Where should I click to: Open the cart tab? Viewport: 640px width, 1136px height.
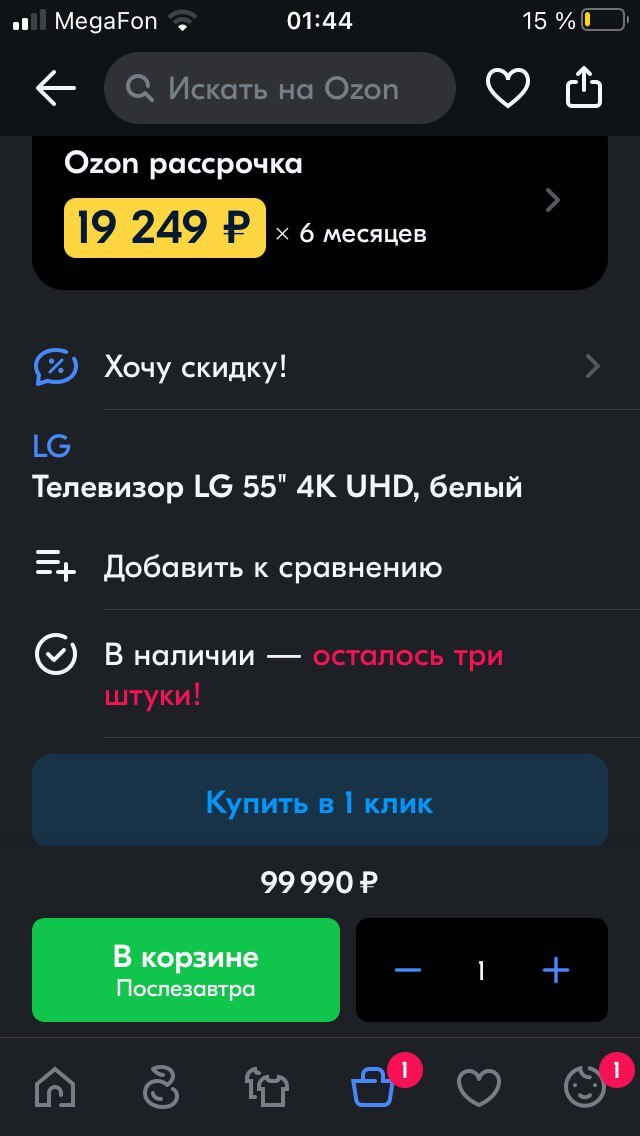[x=373, y=1087]
